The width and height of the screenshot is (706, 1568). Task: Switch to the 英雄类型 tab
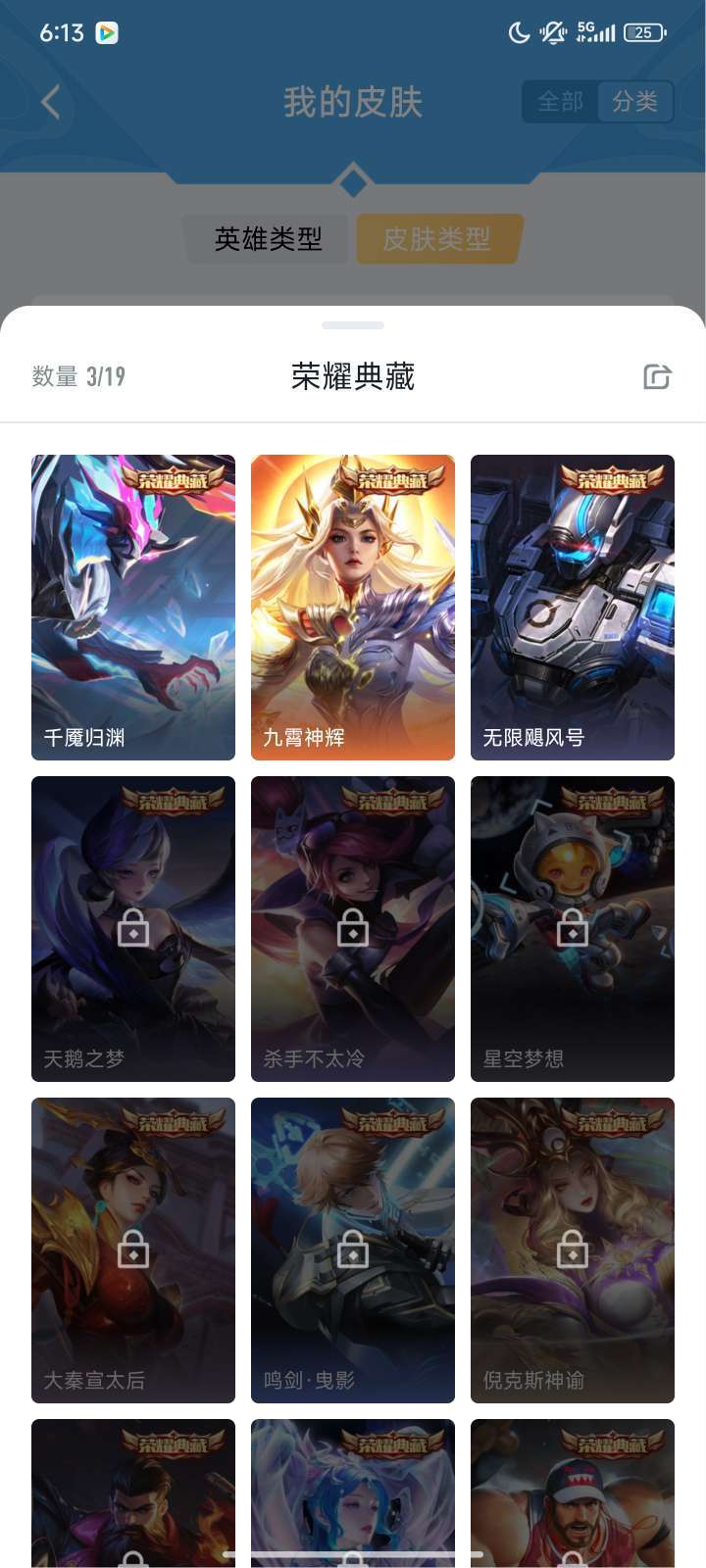(x=265, y=238)
